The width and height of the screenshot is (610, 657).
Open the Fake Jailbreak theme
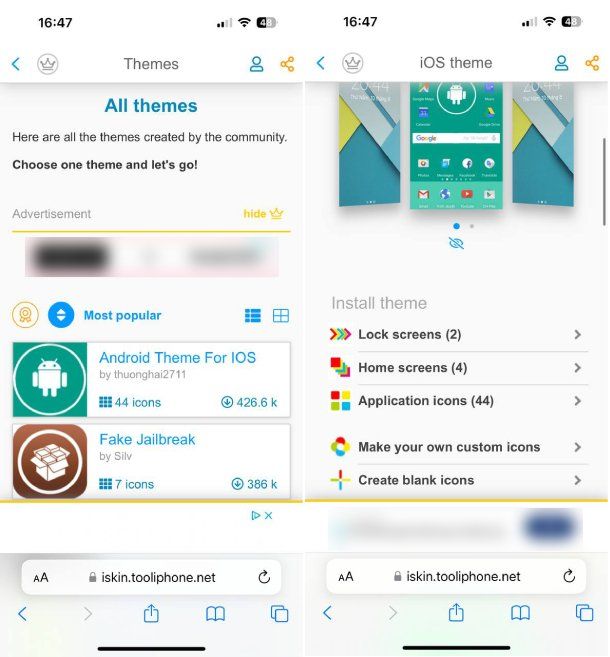click(x=147, y=439)
